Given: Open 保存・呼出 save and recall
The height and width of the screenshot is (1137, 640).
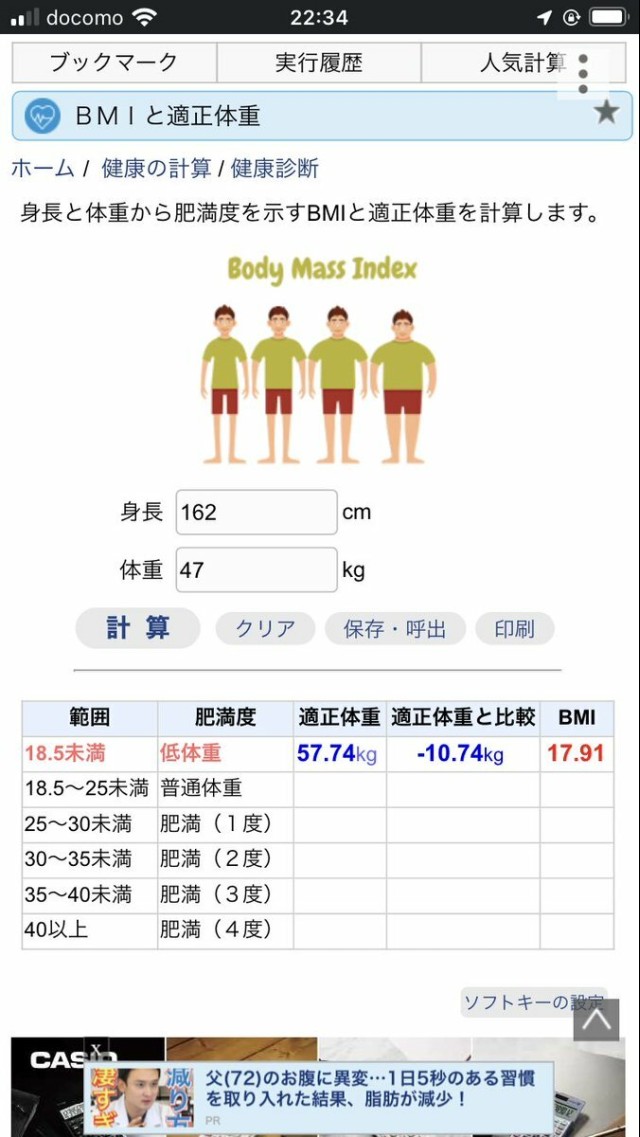Looking at the screenshot, I should (x=394, y=629).
